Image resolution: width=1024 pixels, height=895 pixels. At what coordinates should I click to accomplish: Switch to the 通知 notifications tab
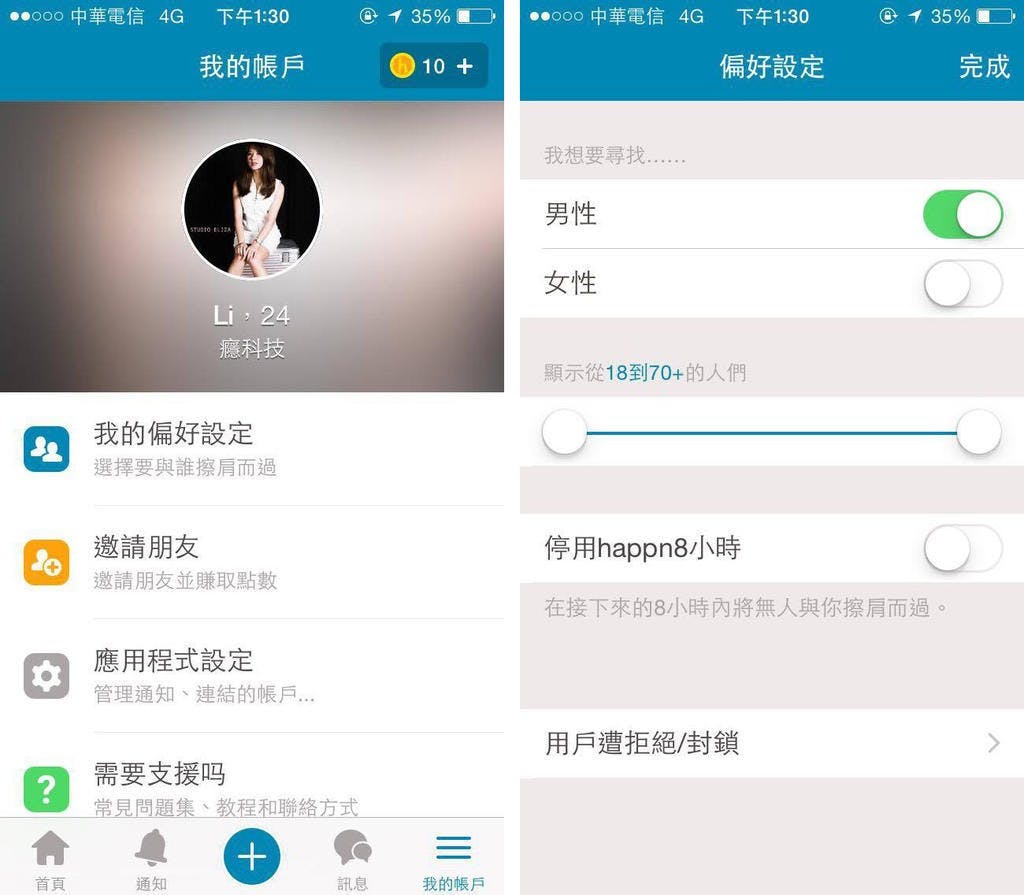[x=151, y=859]
